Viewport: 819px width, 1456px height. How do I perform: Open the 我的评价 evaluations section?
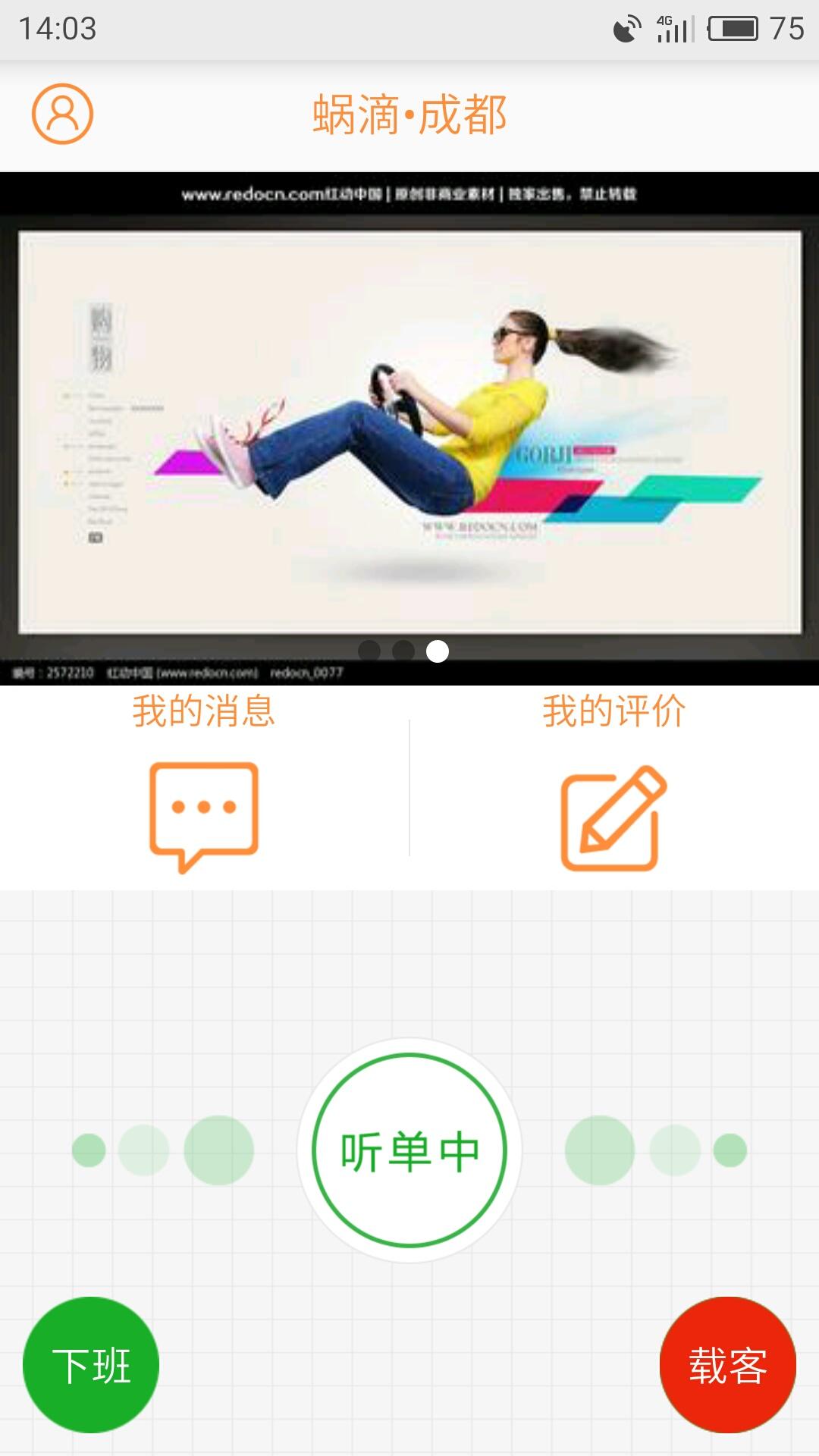(x=614, y=711)
